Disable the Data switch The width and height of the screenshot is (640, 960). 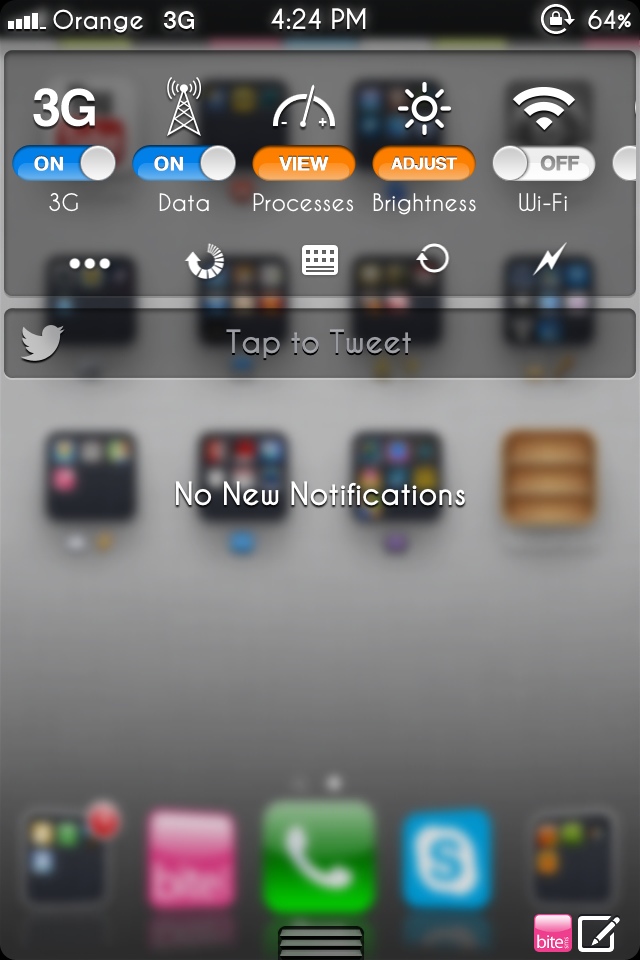(184, 163)
